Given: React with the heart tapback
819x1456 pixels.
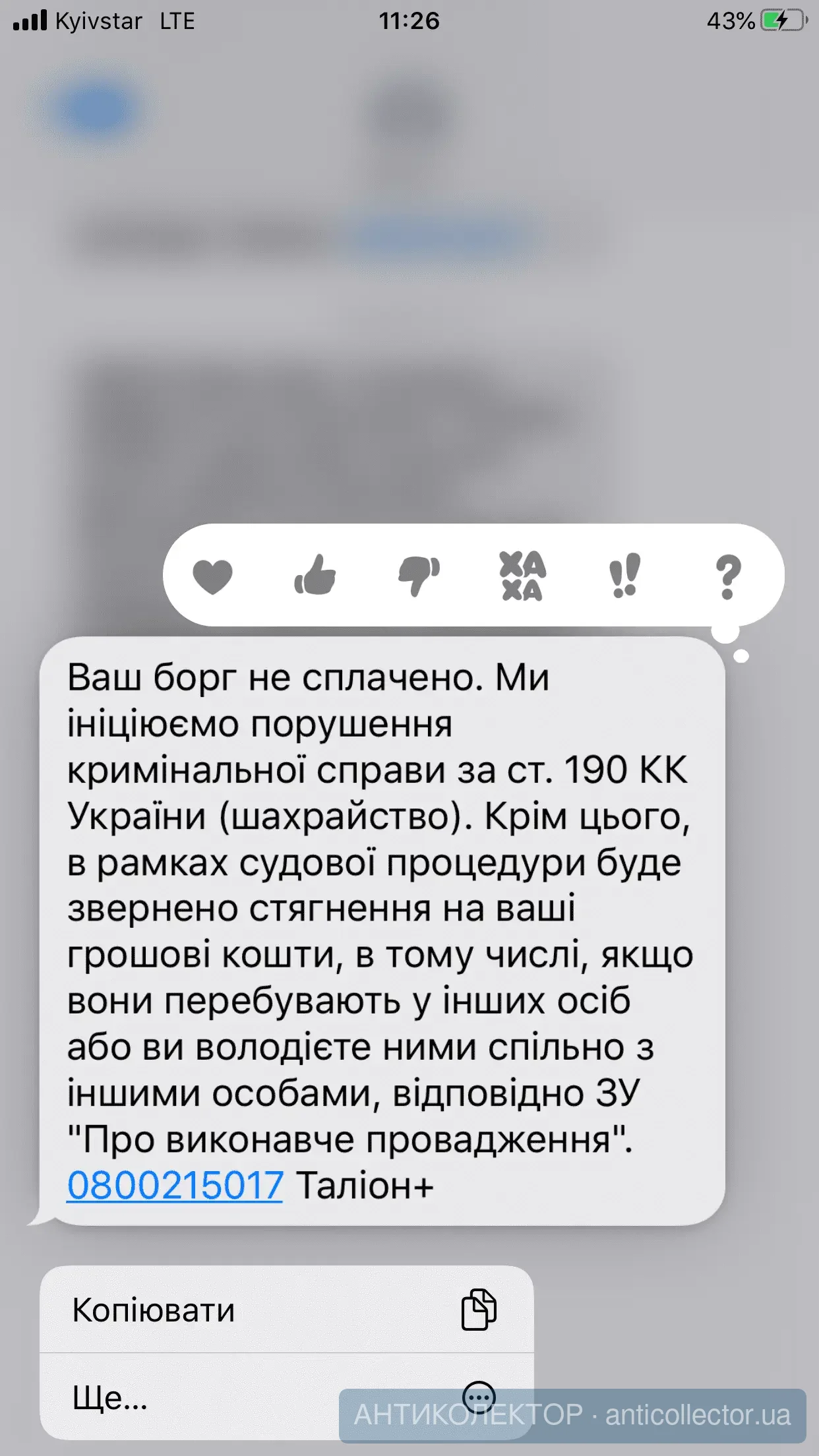Looking at the screenshot, I should pos(212,576).
